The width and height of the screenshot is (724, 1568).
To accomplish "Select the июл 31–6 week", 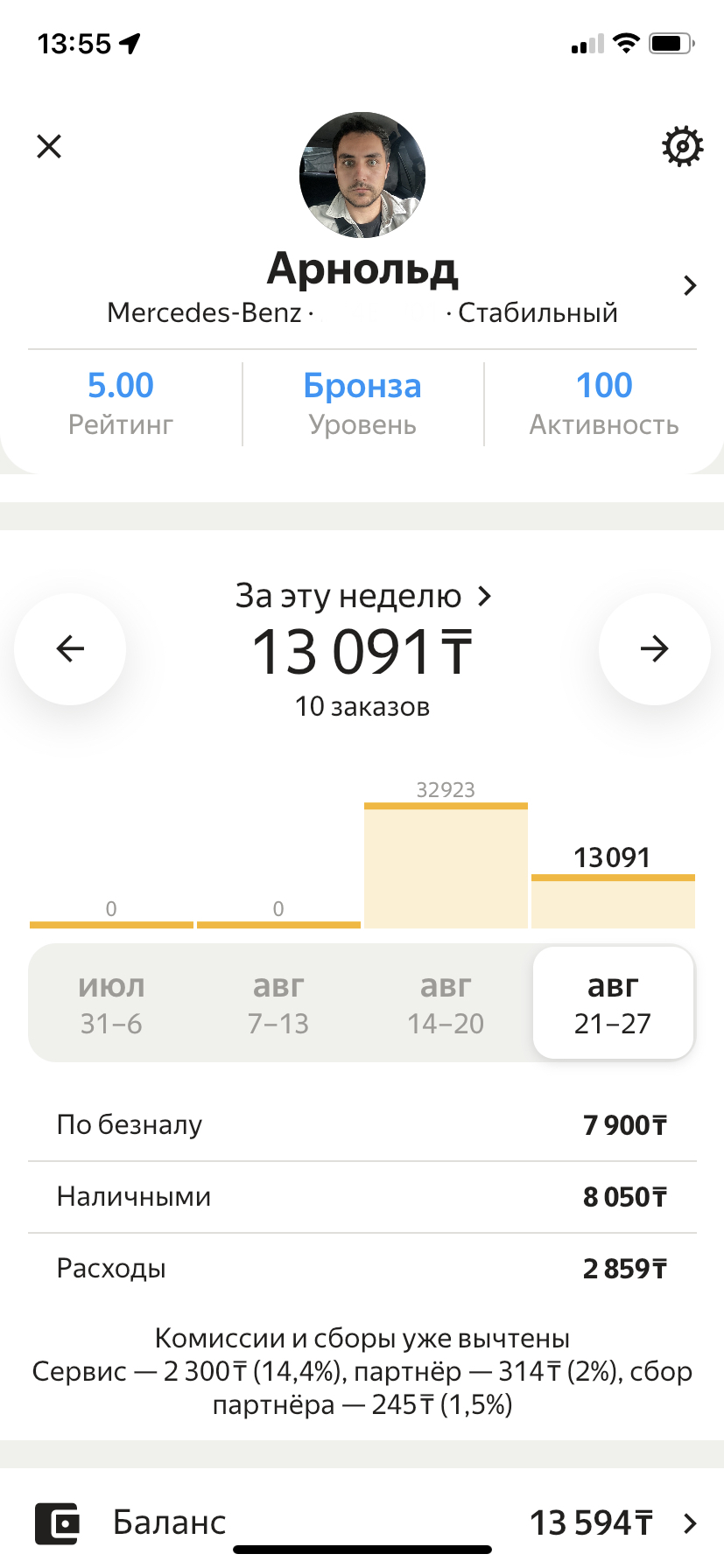I will pos(111,1004).
